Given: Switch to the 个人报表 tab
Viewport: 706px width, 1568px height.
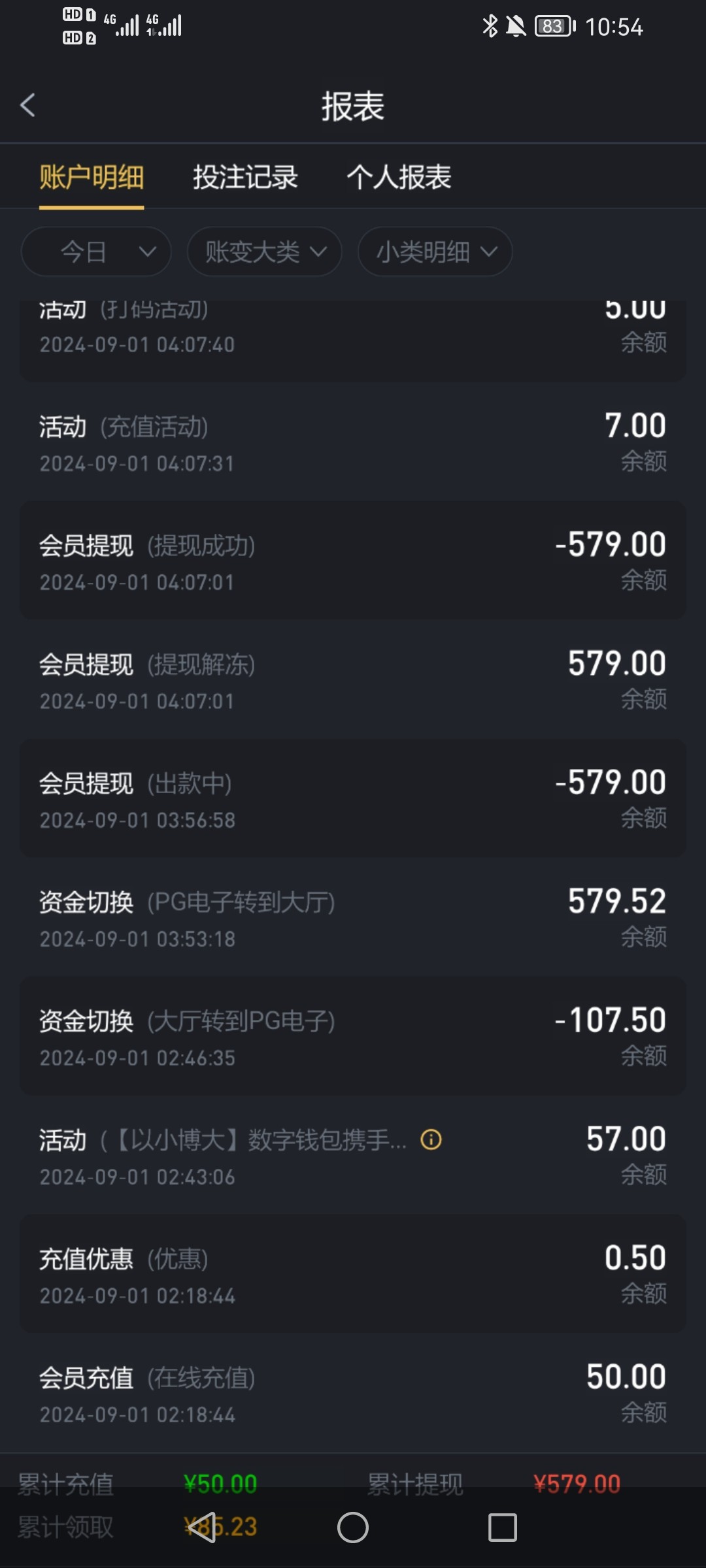Looking at the screenshot, I should click(399, 177).
